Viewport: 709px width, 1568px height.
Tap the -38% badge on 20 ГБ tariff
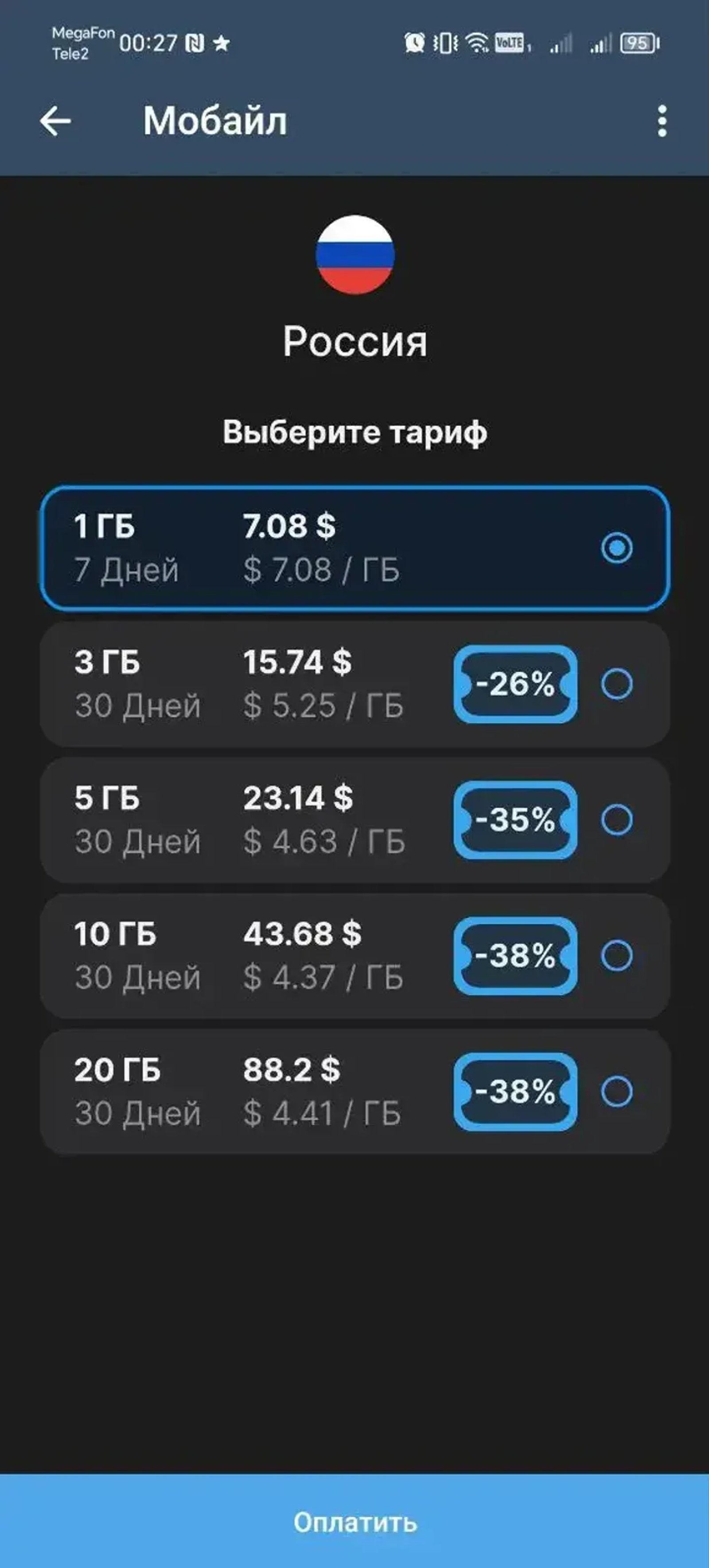click(x=514, y=1092)
